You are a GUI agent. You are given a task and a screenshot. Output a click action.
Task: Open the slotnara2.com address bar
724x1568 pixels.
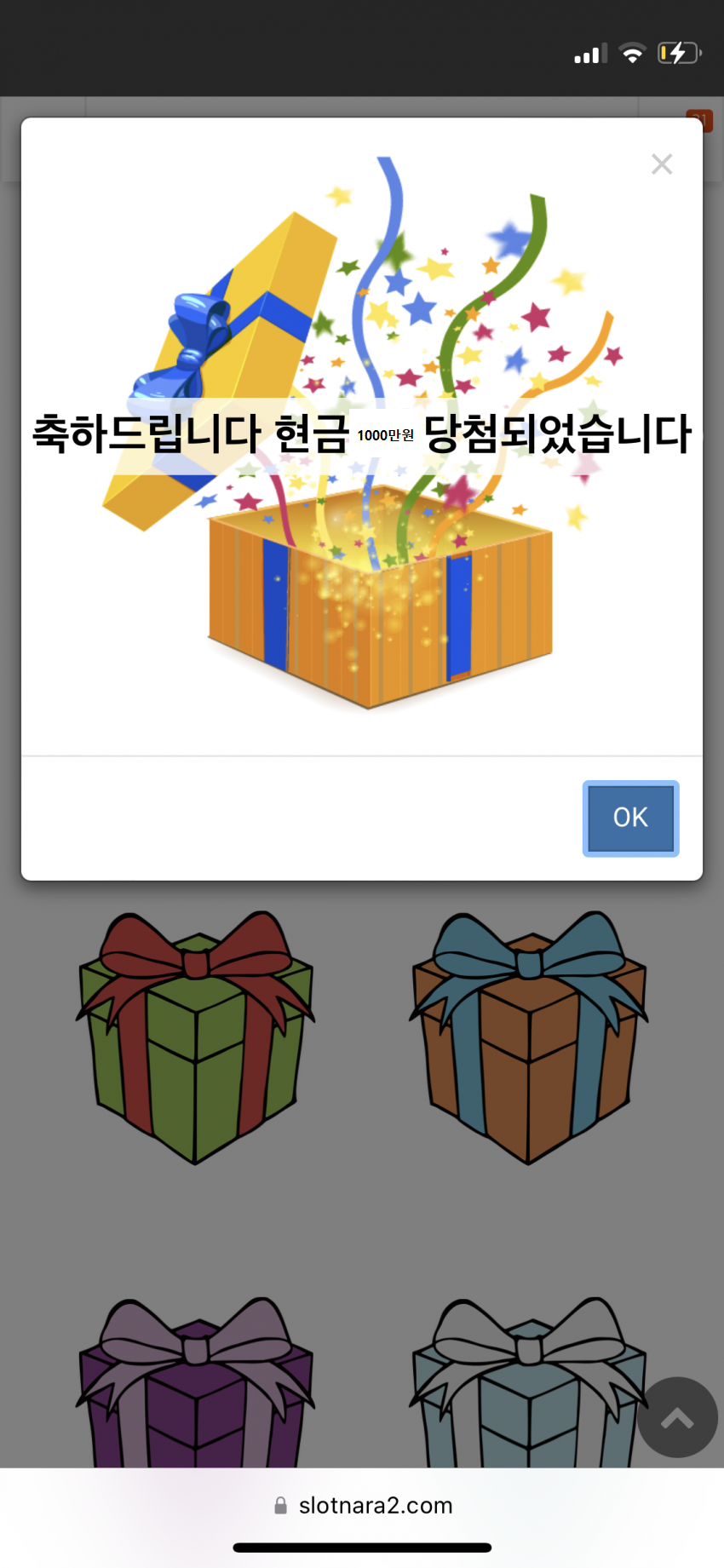pyautogui.click(x=363, y=1505)
